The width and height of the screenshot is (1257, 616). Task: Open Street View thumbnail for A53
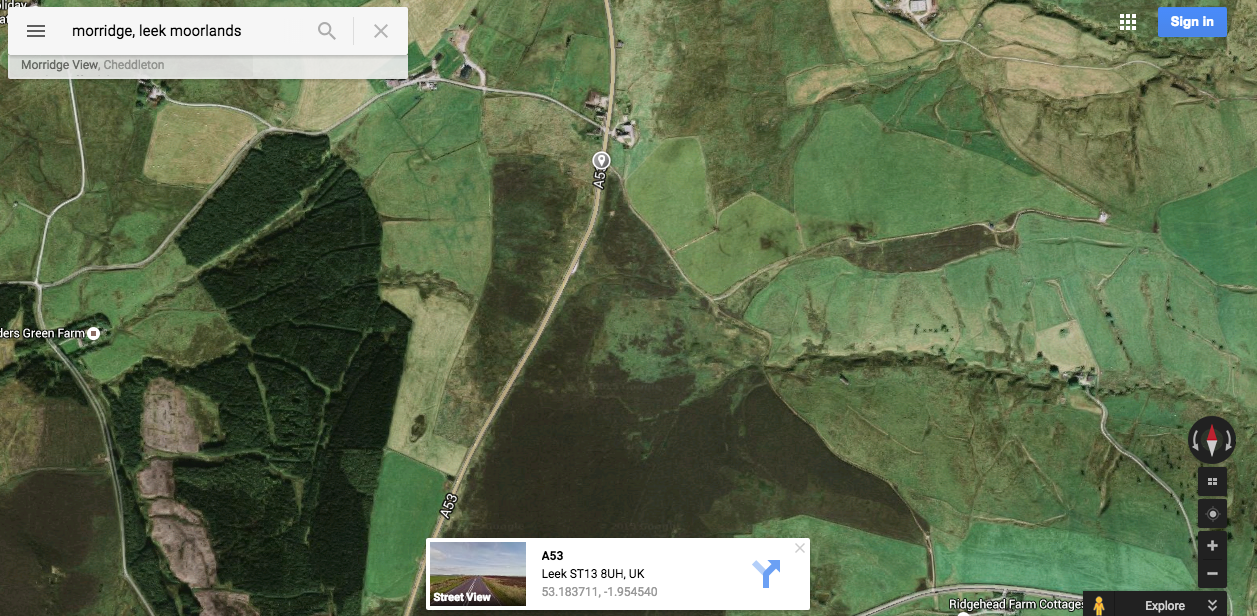477,573
